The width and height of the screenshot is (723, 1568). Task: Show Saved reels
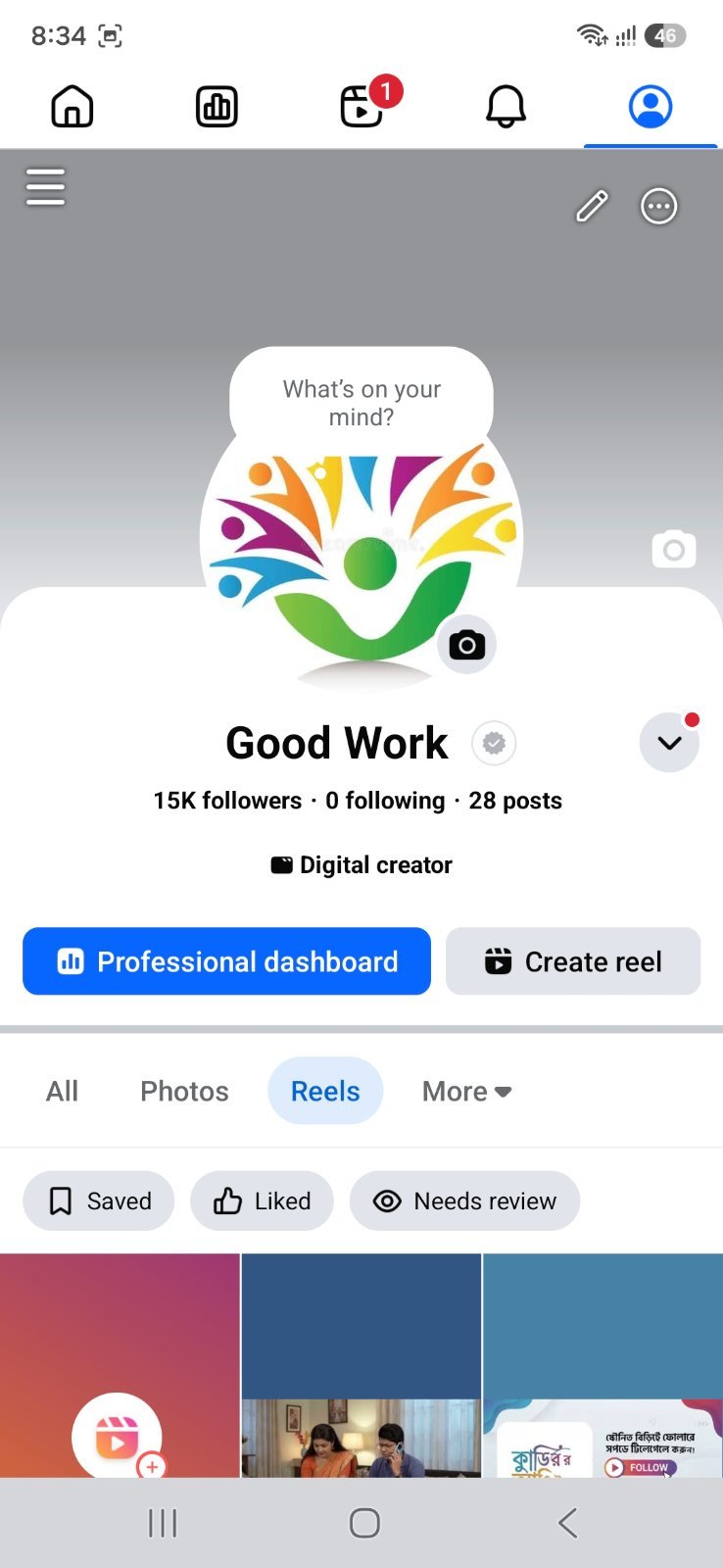click(x=99, y=1200)
